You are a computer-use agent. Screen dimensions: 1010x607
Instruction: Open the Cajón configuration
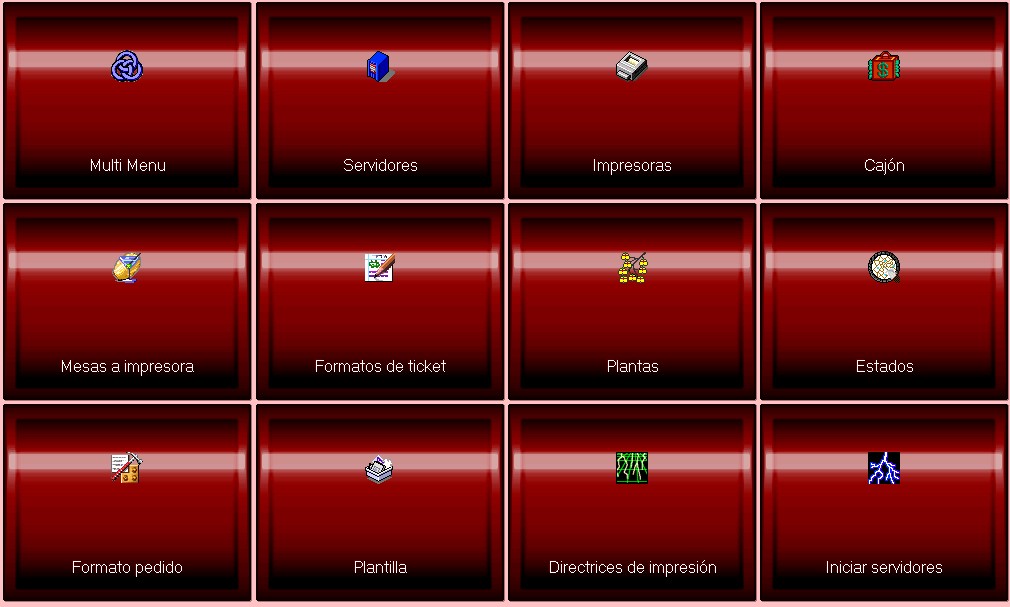[x=884, y=101]
